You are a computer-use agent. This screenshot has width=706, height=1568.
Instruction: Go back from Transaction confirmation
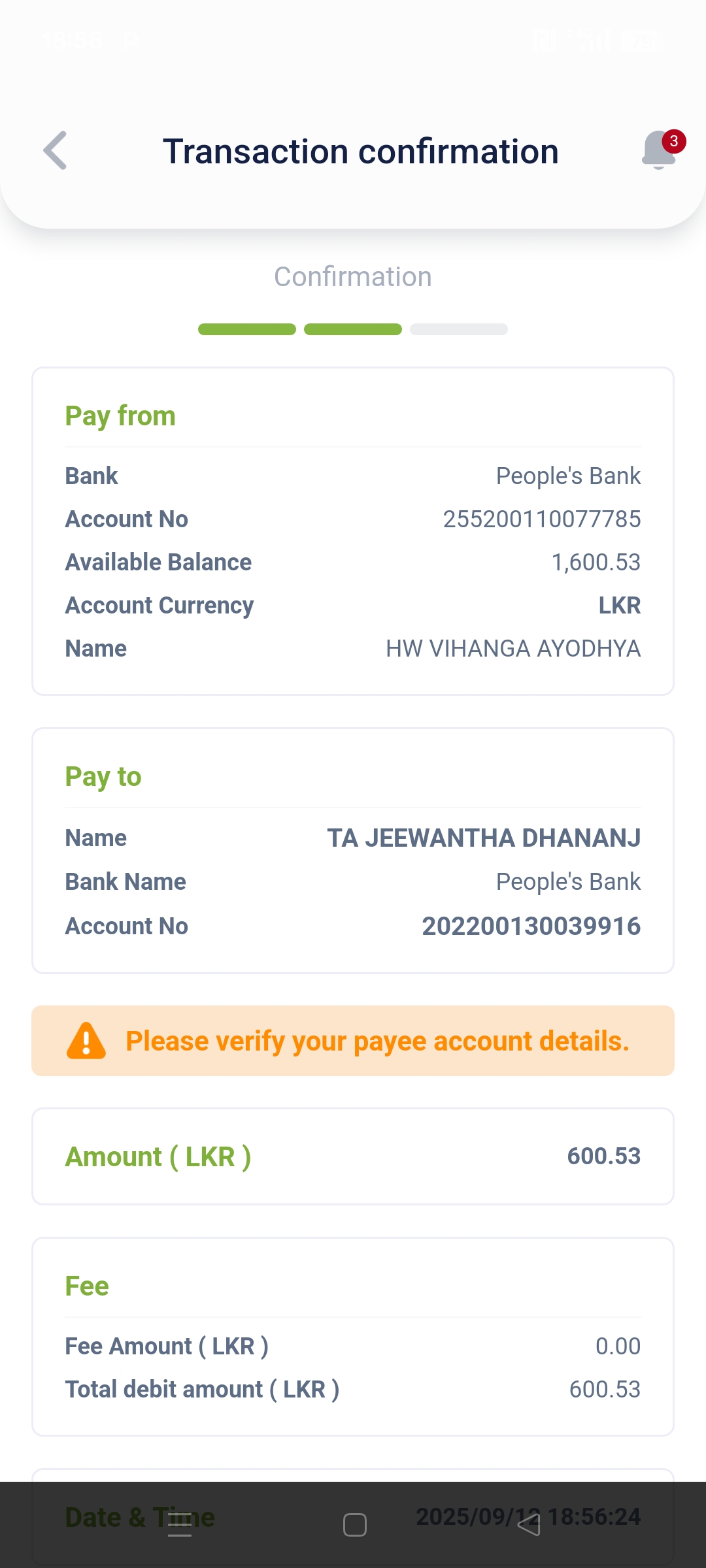click(x=56, y=150)
